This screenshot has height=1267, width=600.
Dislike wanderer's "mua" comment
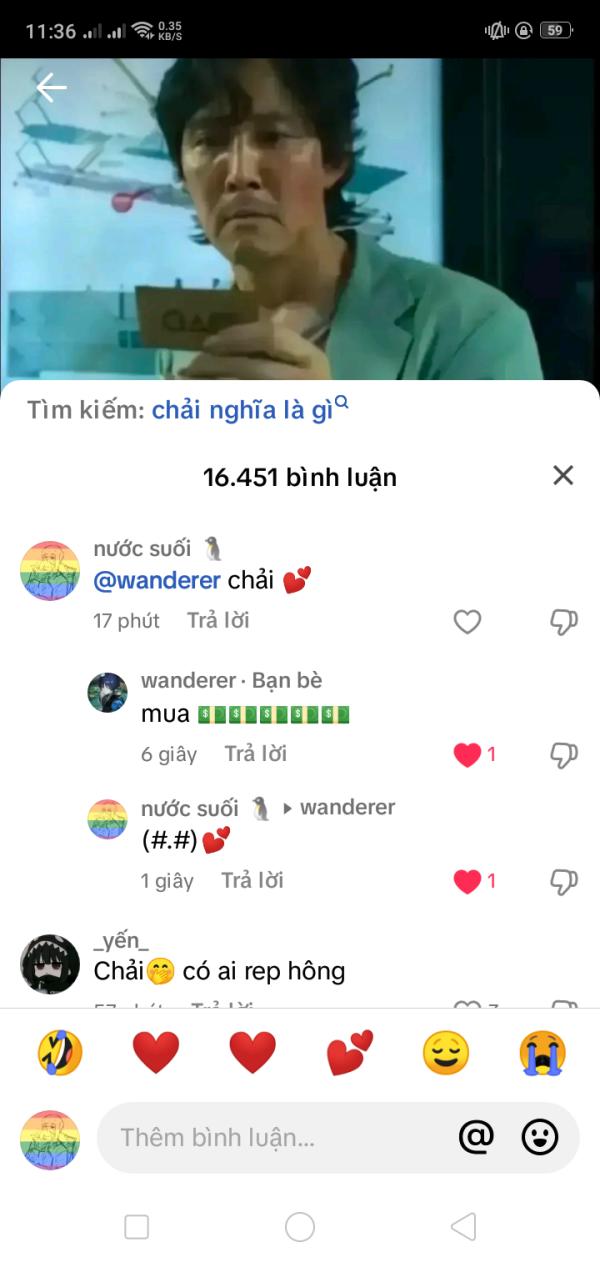click(564, 755)
